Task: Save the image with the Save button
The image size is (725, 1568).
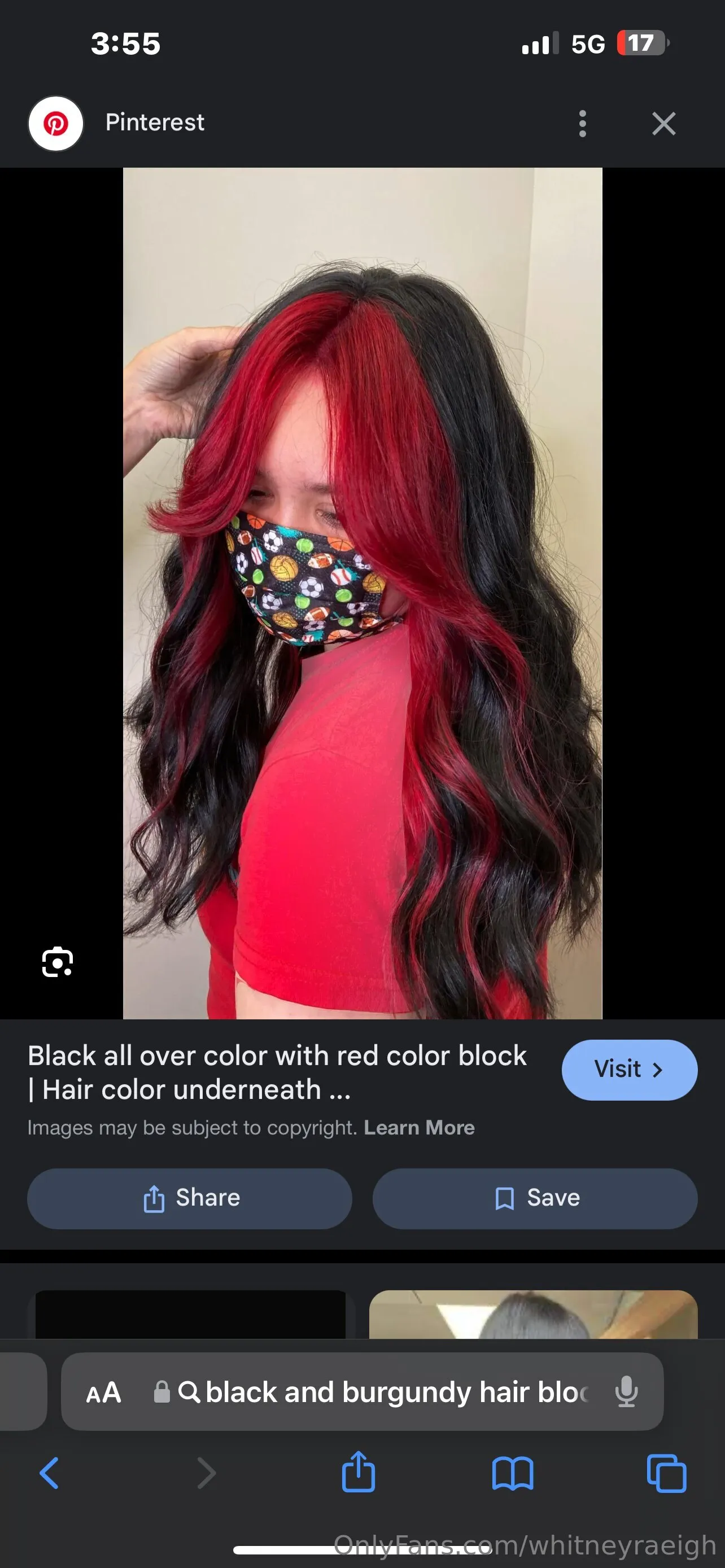Action: click(535, 1197)
